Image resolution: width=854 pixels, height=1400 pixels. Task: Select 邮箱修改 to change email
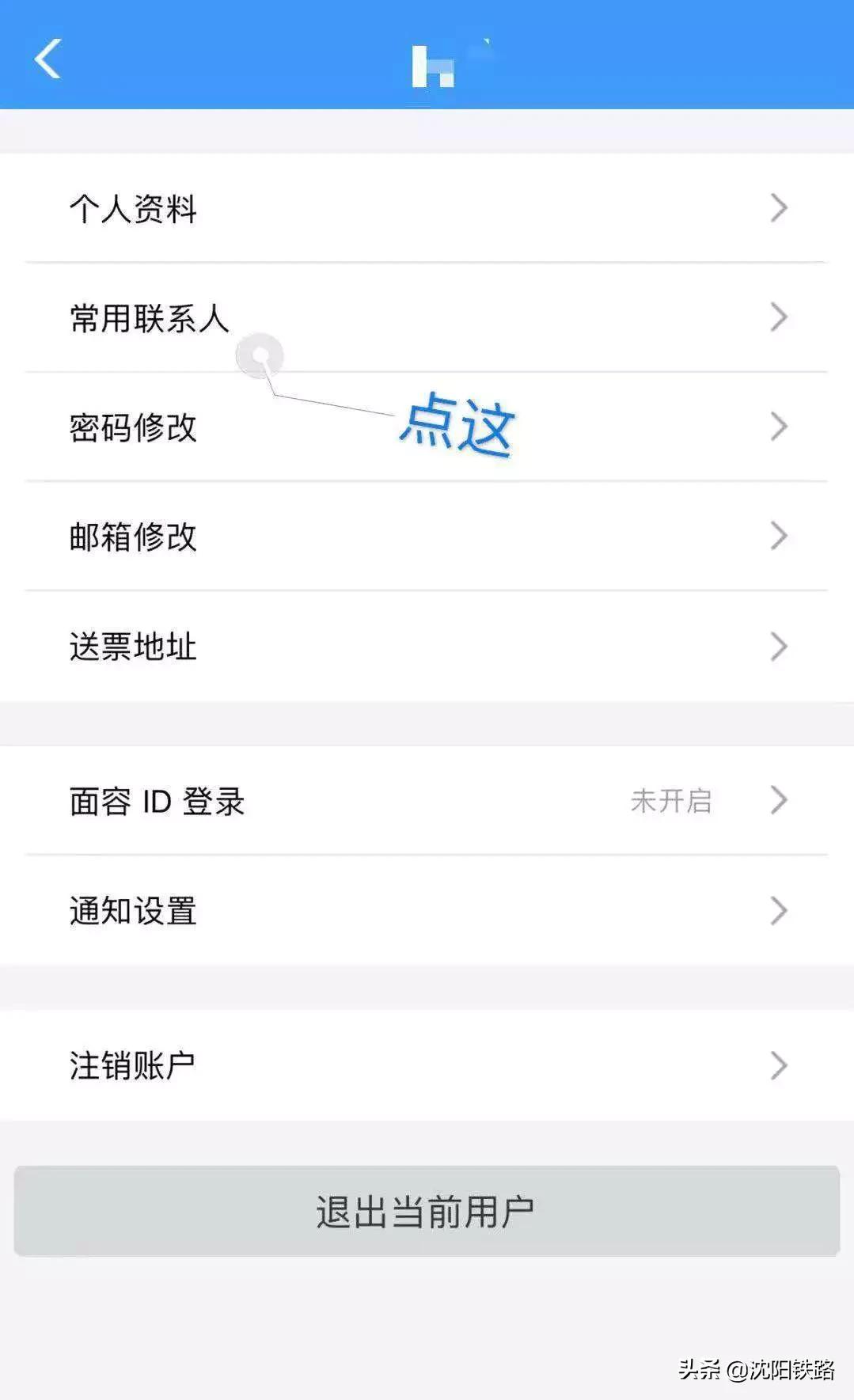[132, 537]
